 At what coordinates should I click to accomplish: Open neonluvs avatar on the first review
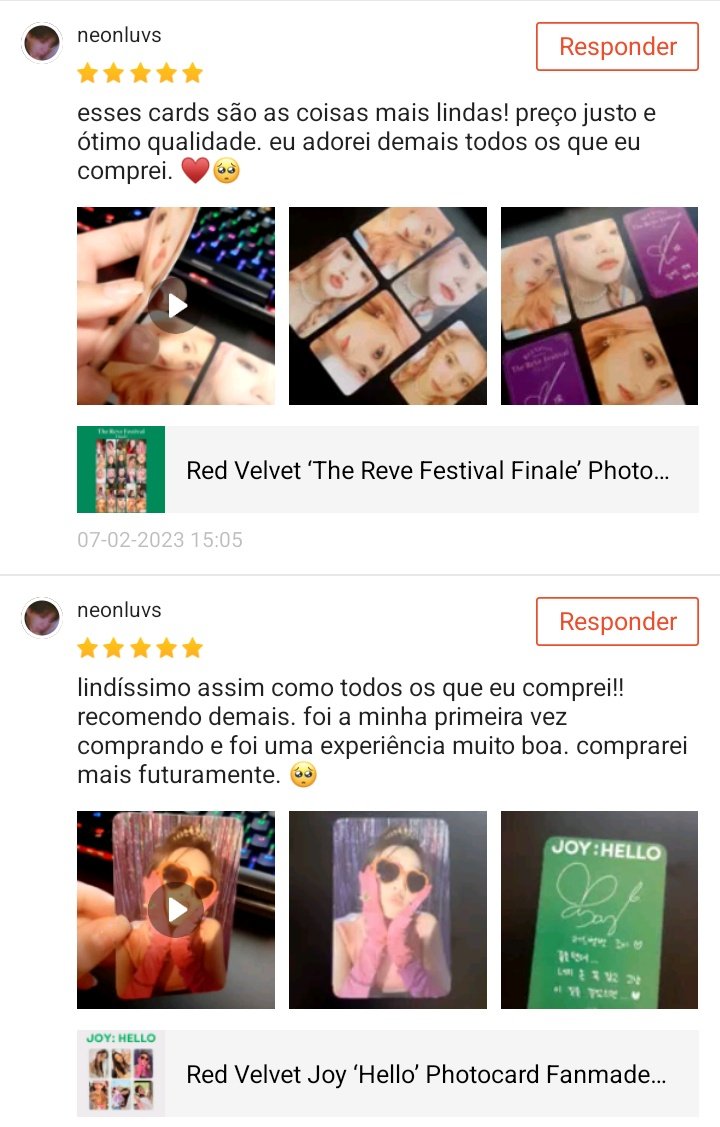click(42, 43)
